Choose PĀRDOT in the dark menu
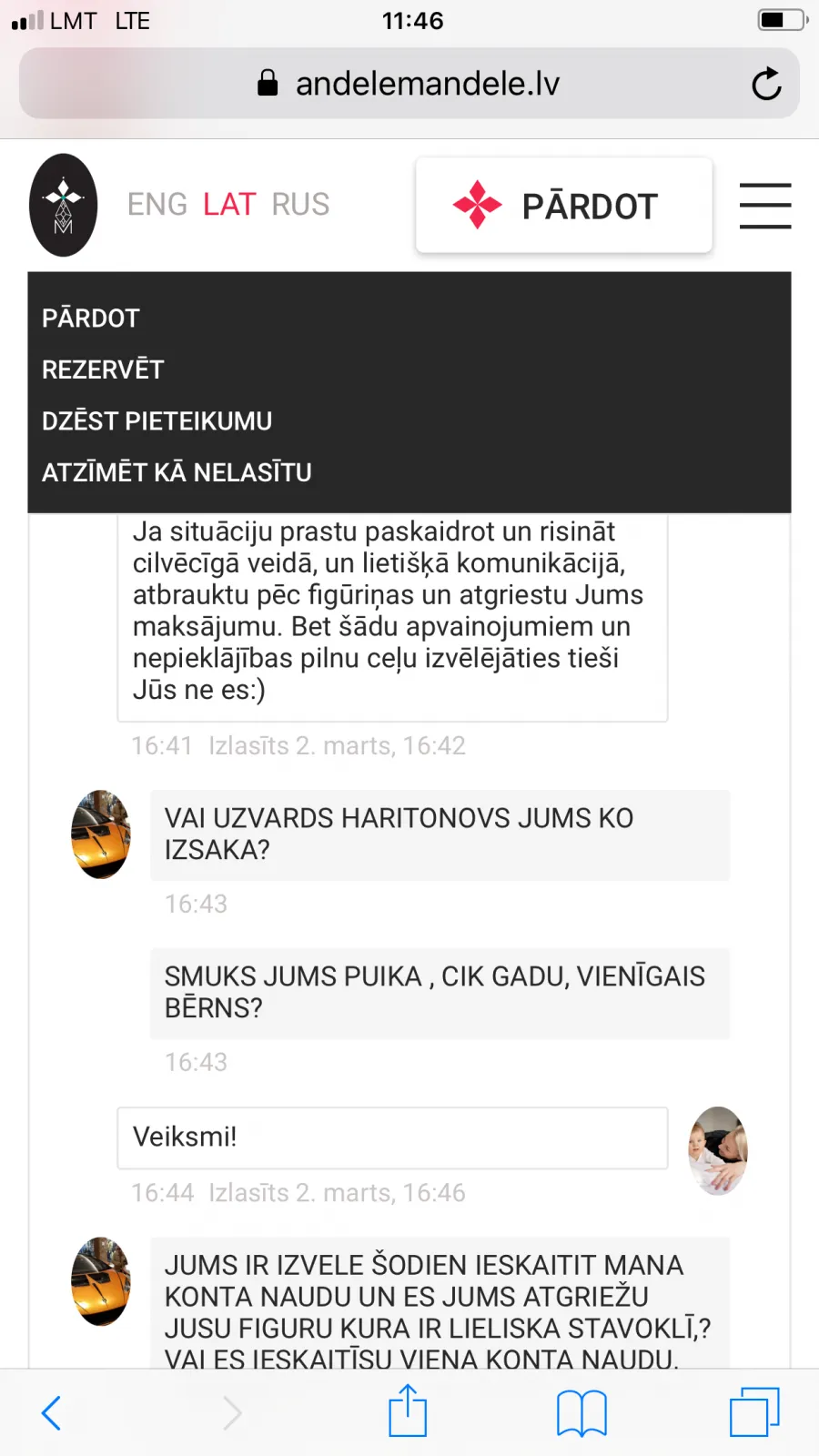The image size is (819, 1456). [91, 318]
